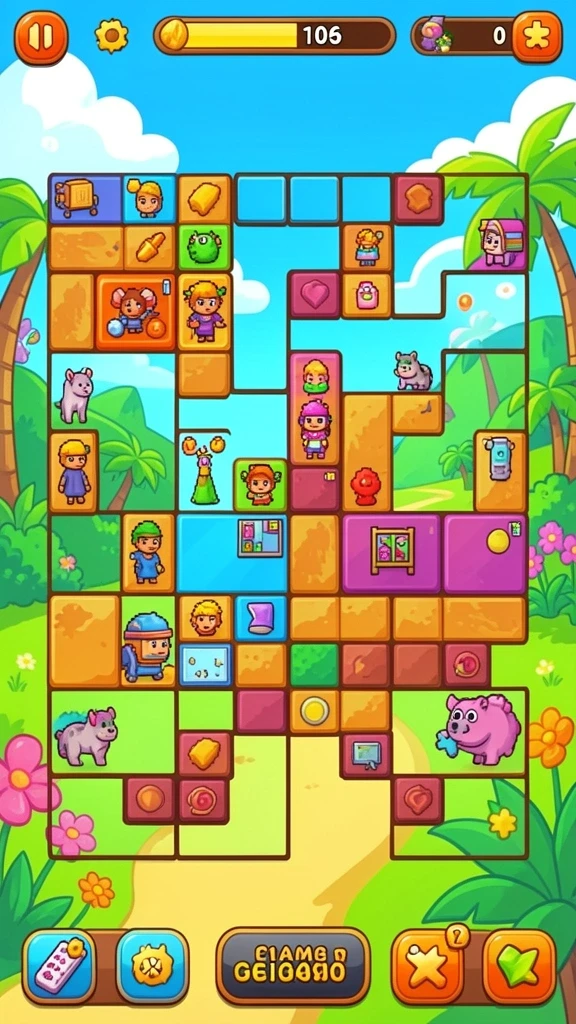
Task: Activate the blue booster with the yellow cog
Action: pos(152,966)
